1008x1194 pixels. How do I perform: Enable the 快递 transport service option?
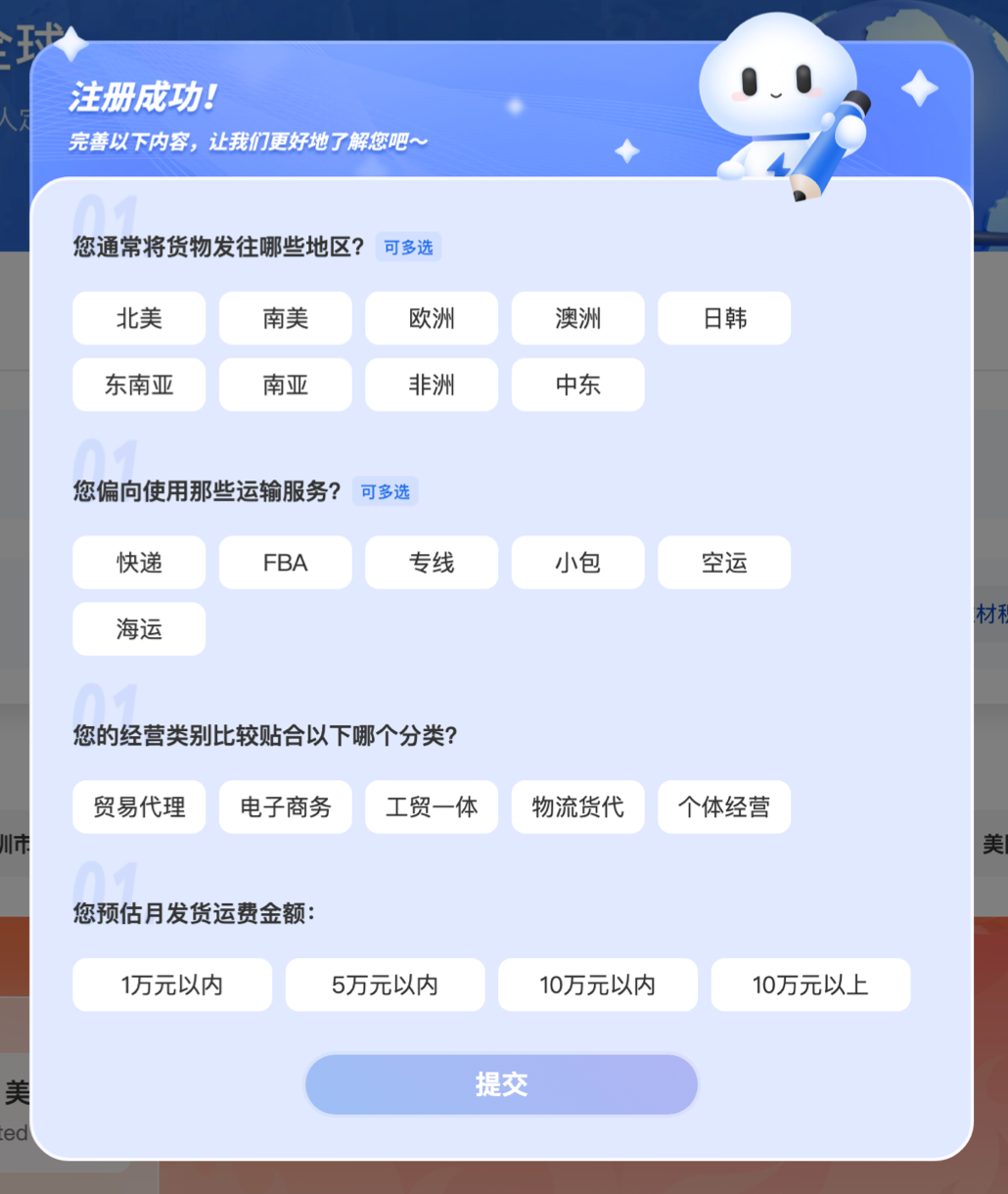click(138, 563)
